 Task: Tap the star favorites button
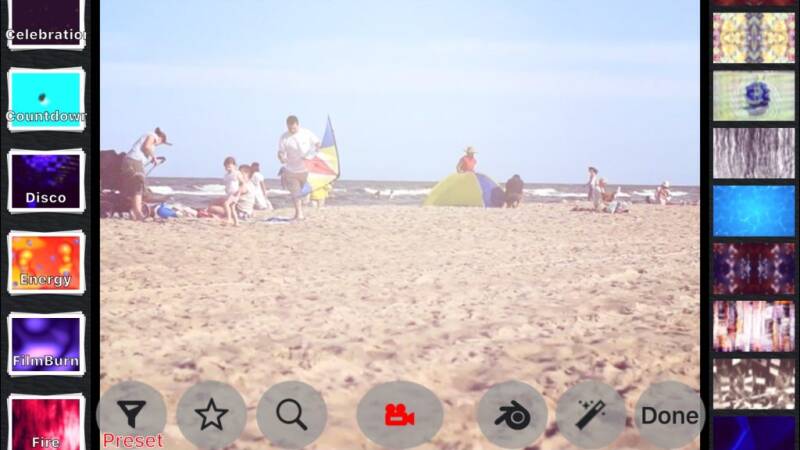pyautogui.click(x=211, y=414)
